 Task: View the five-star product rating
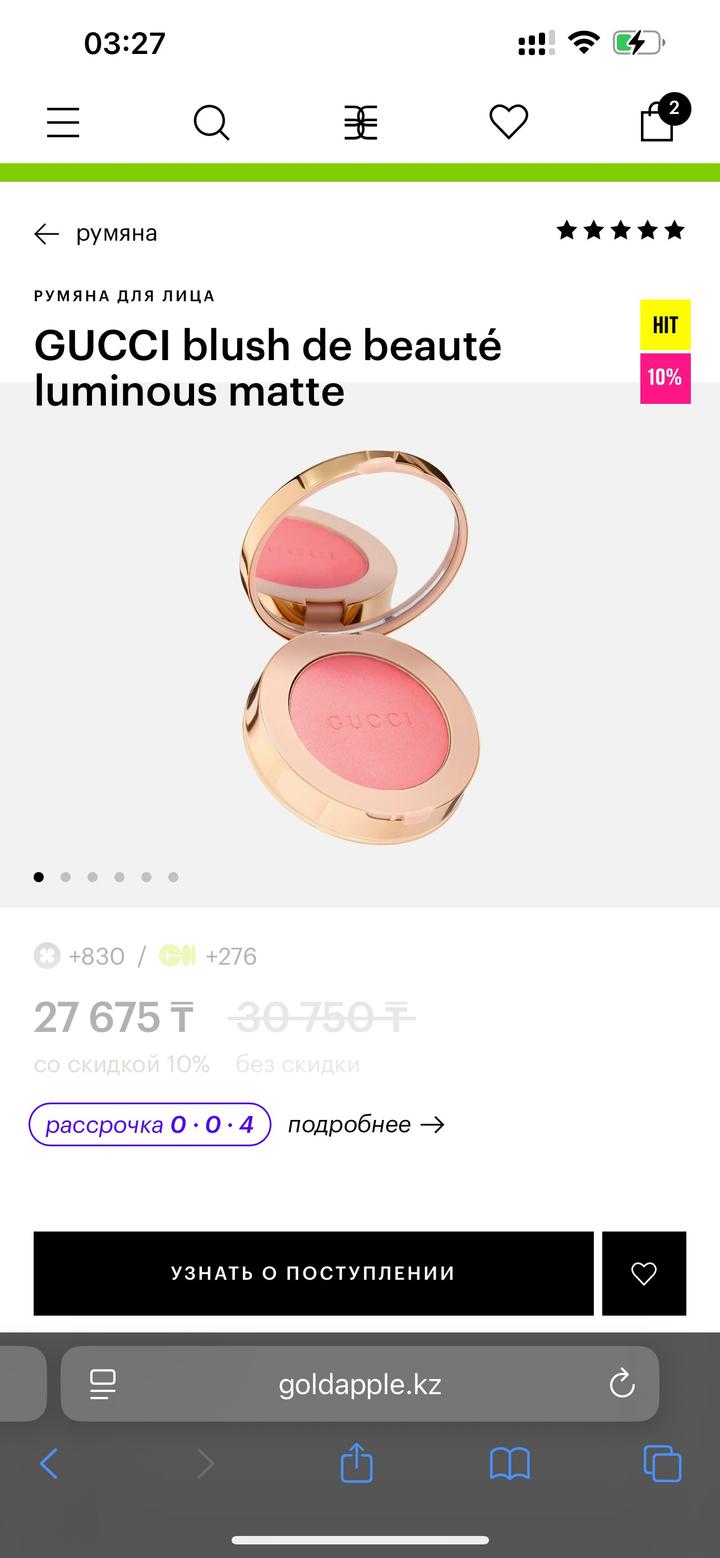[620, 231]
